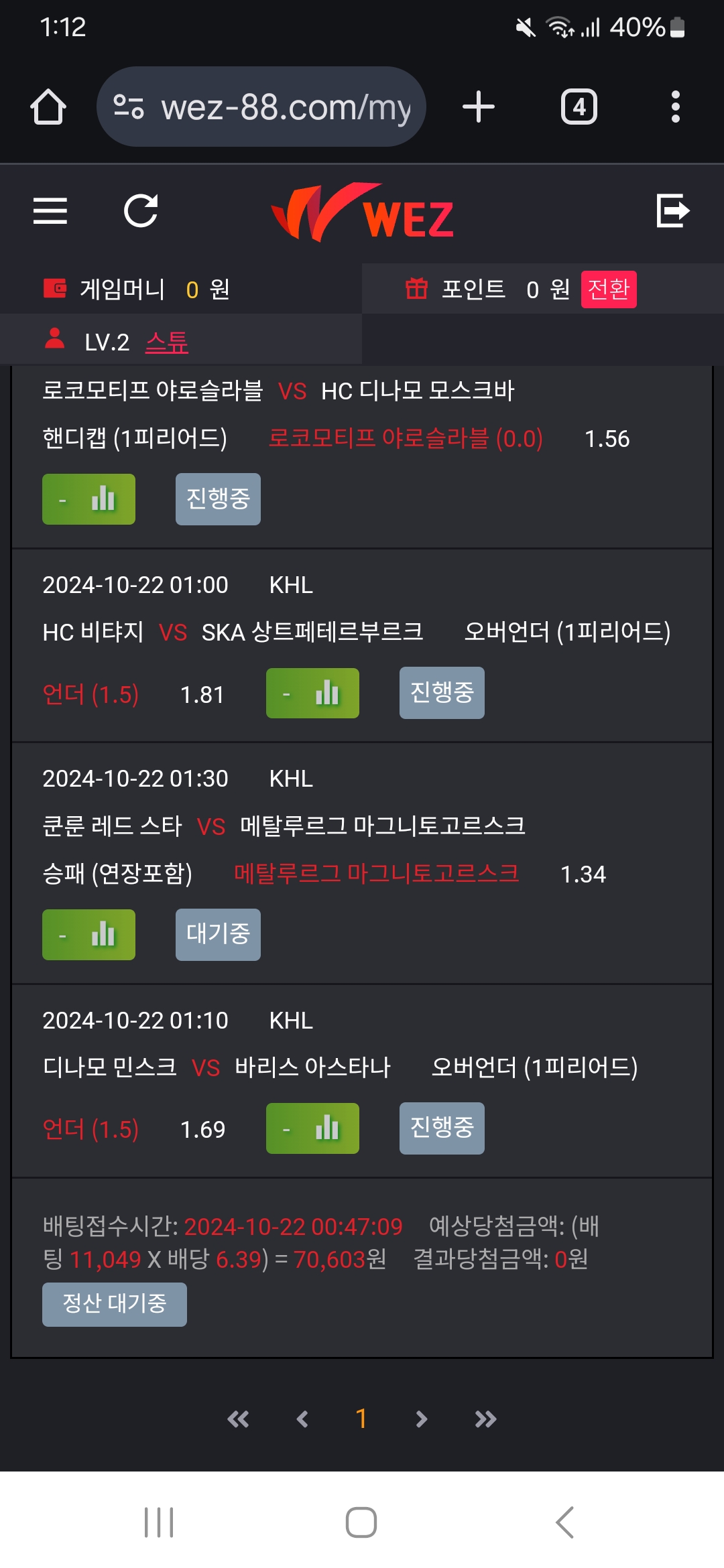Open stats for HC 비탸지 match

pyautogui.click(x=312, y=694)
